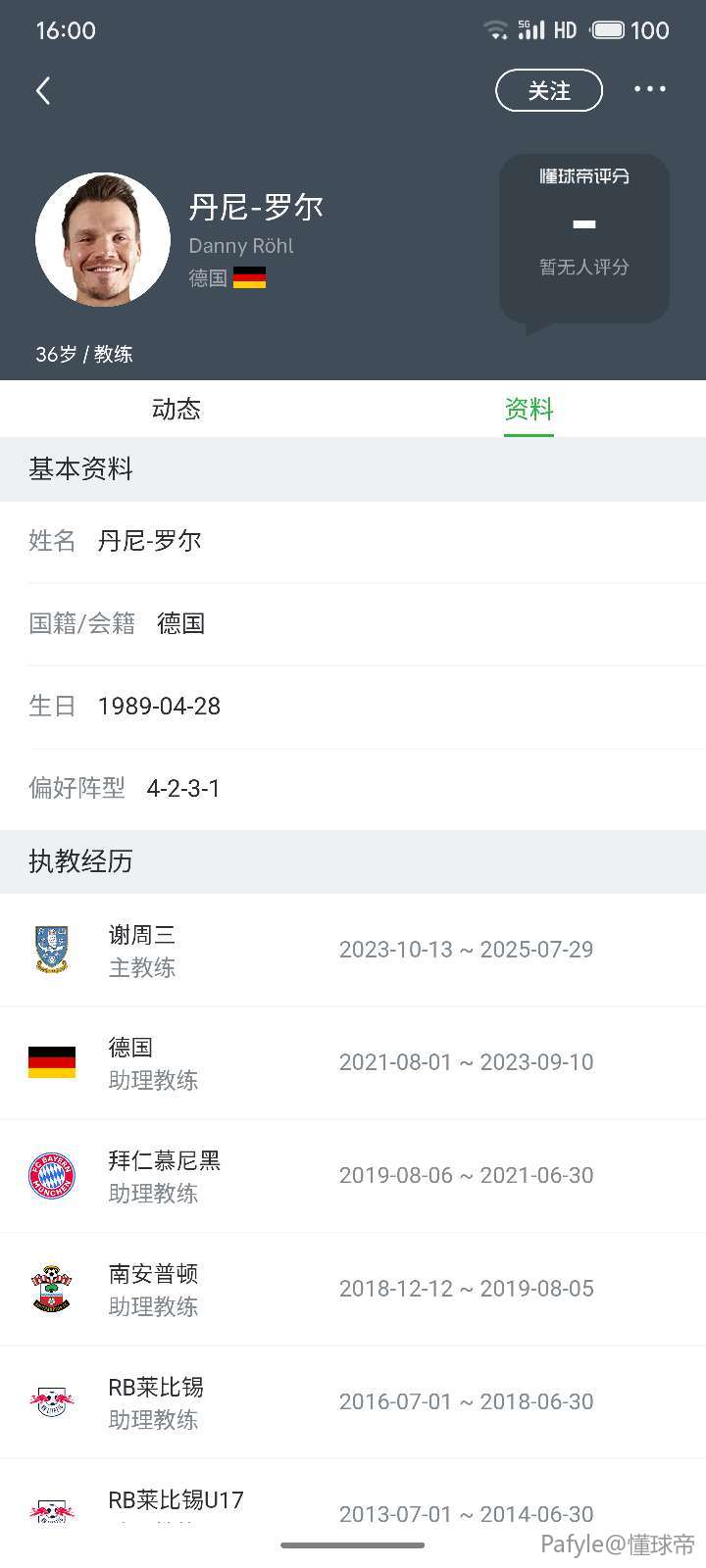706x1568 pixels.
Task: Select the 资料 tab
Action: [529, 409]
